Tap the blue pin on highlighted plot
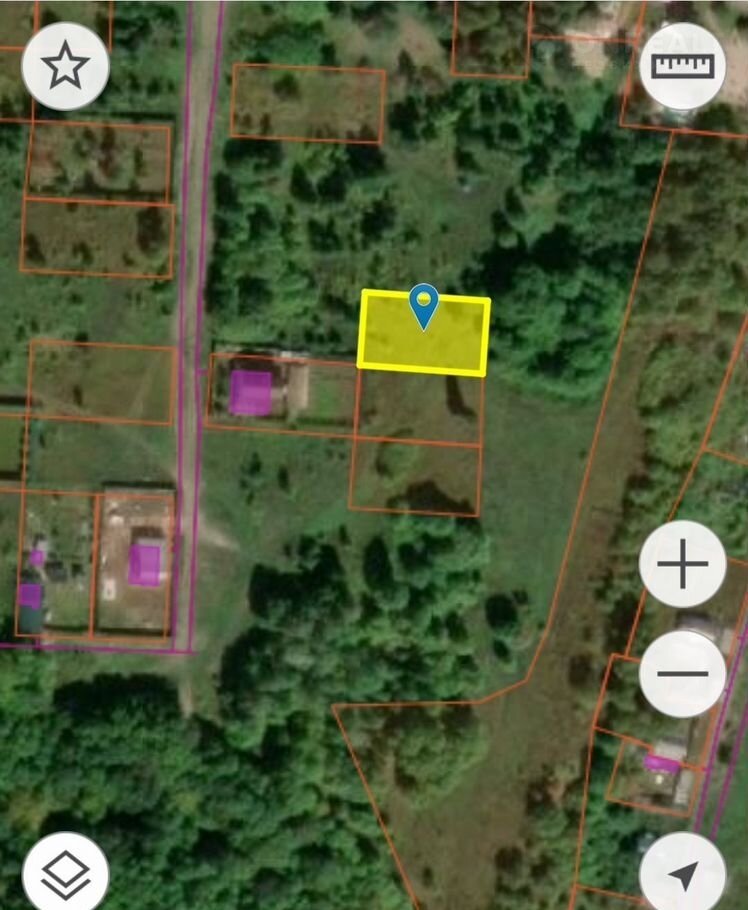This screenshot has width=748, height=910. click(x=425, y=305)
